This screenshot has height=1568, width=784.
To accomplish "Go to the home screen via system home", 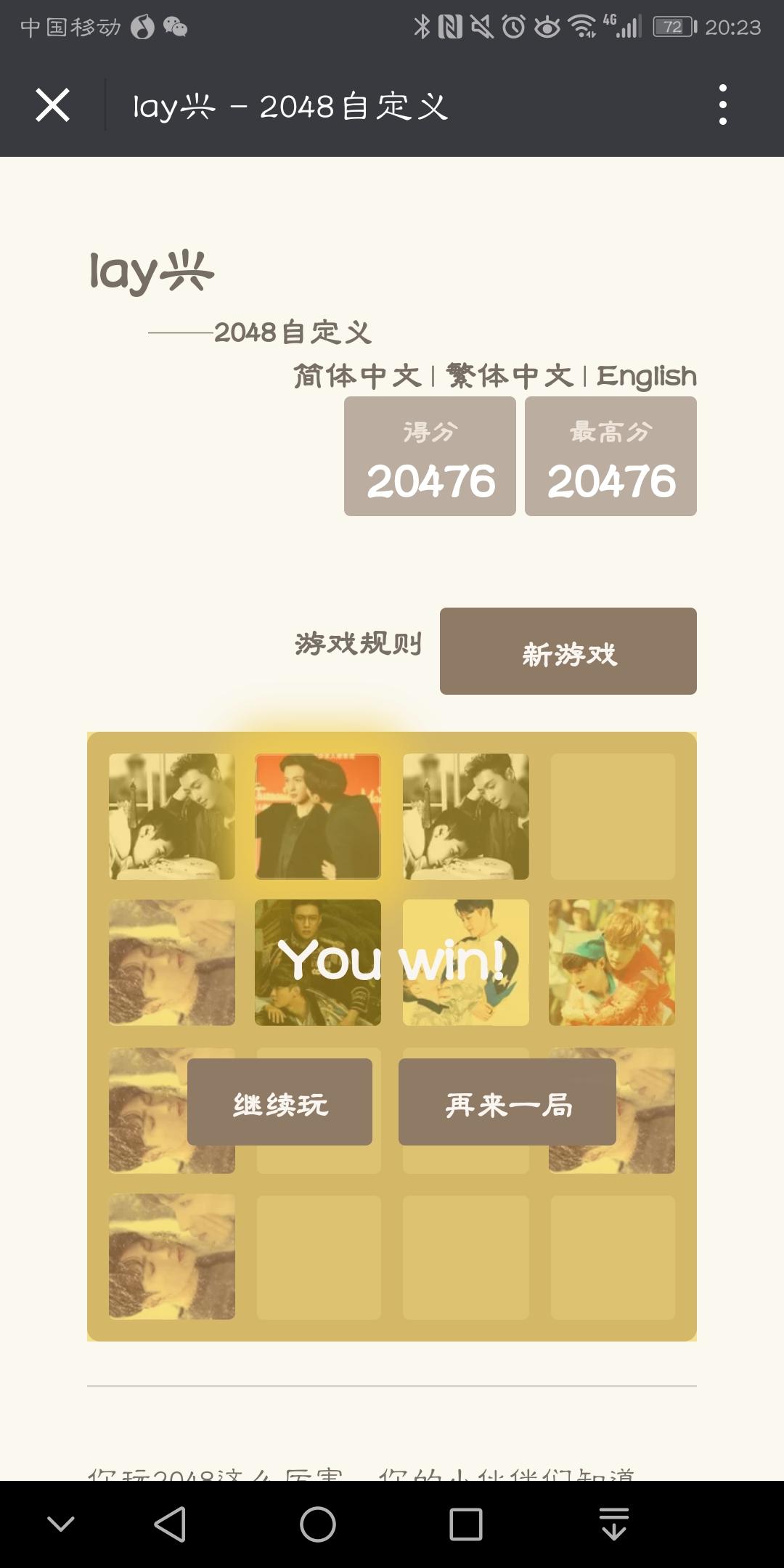I will 318,1524.
